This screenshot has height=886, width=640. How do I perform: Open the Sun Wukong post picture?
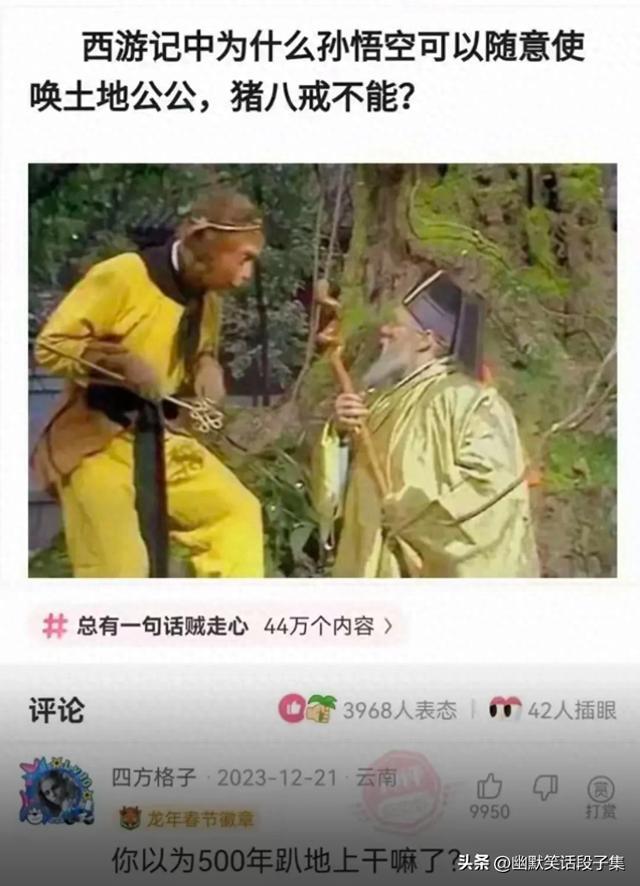click(322, 370)
